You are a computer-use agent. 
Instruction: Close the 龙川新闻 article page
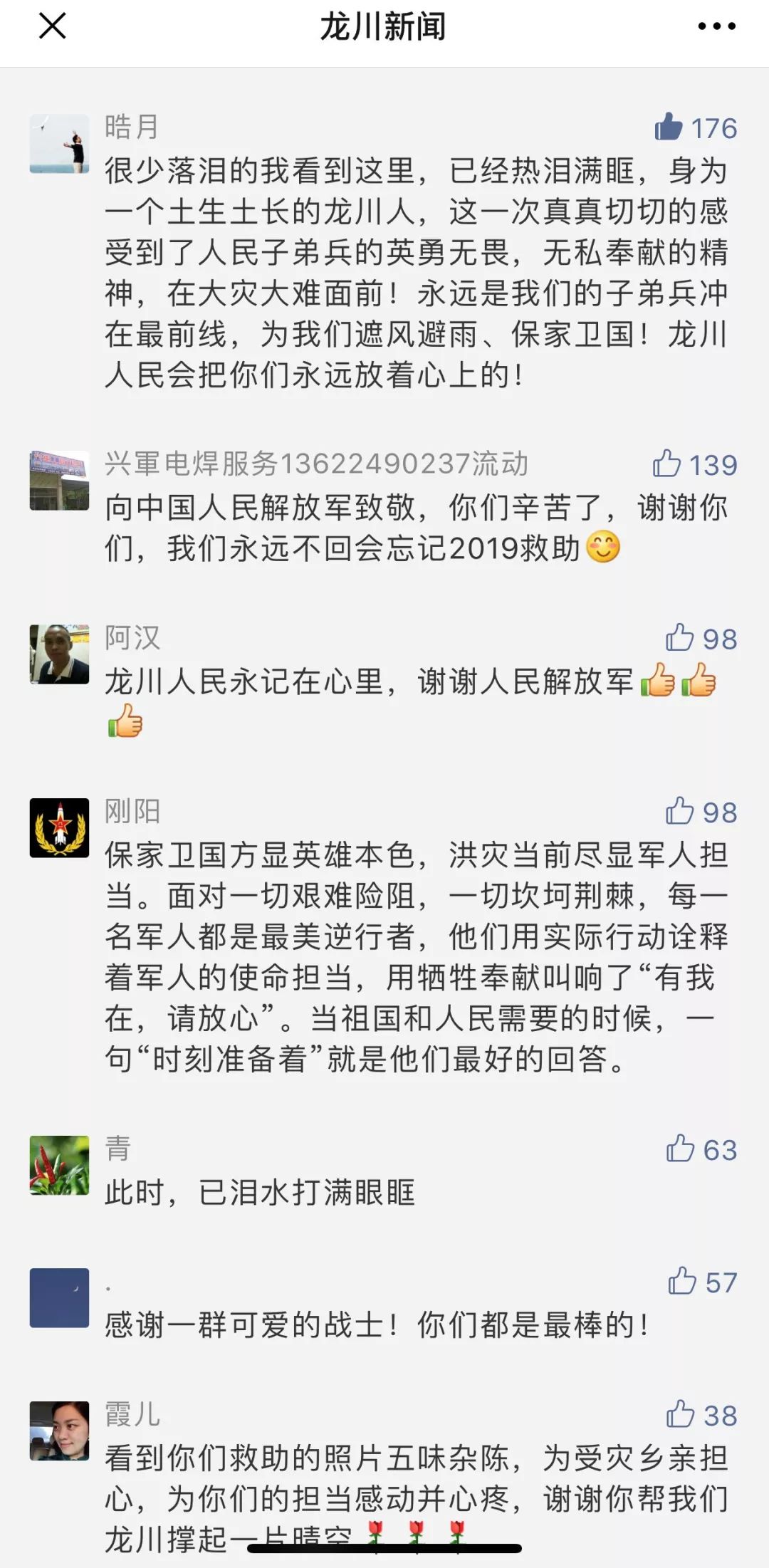[x=52, y=26]
